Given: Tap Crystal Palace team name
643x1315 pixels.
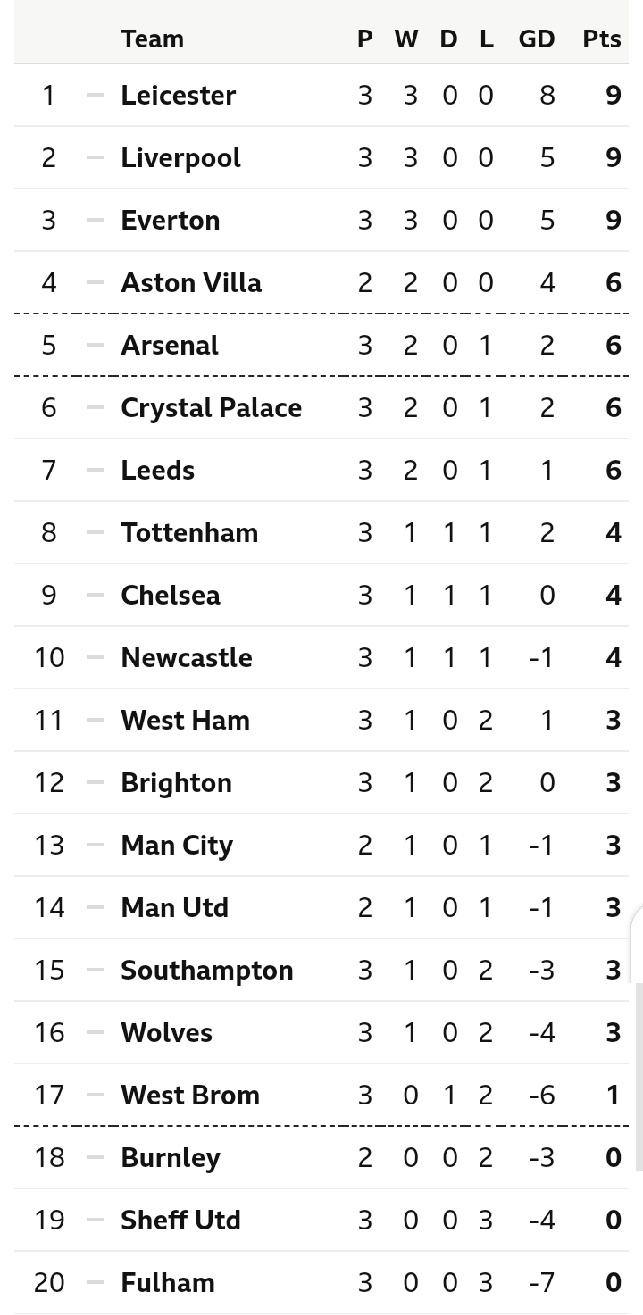Looking at the screenshot, I should pos(211,408).
